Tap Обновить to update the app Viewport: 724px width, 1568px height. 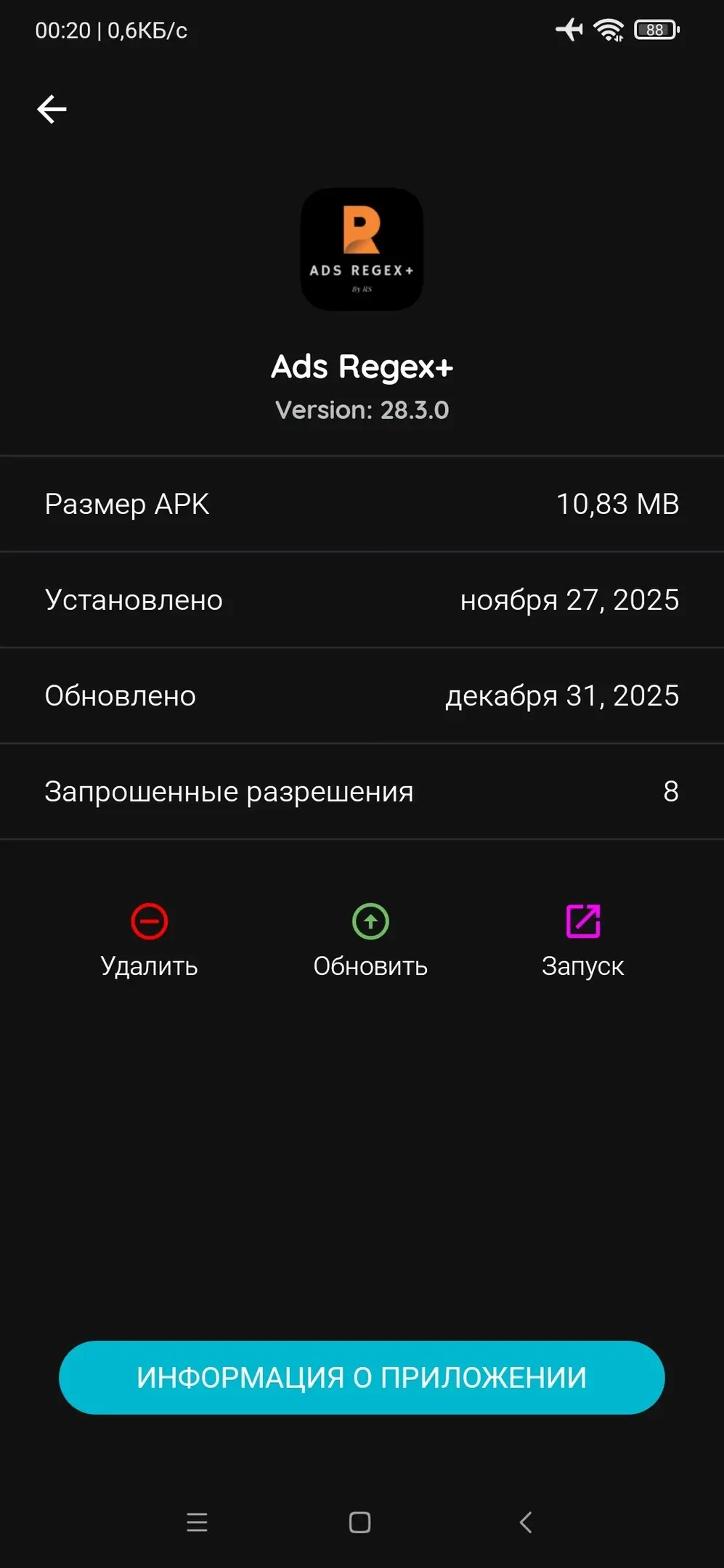[x=370, y=941]
